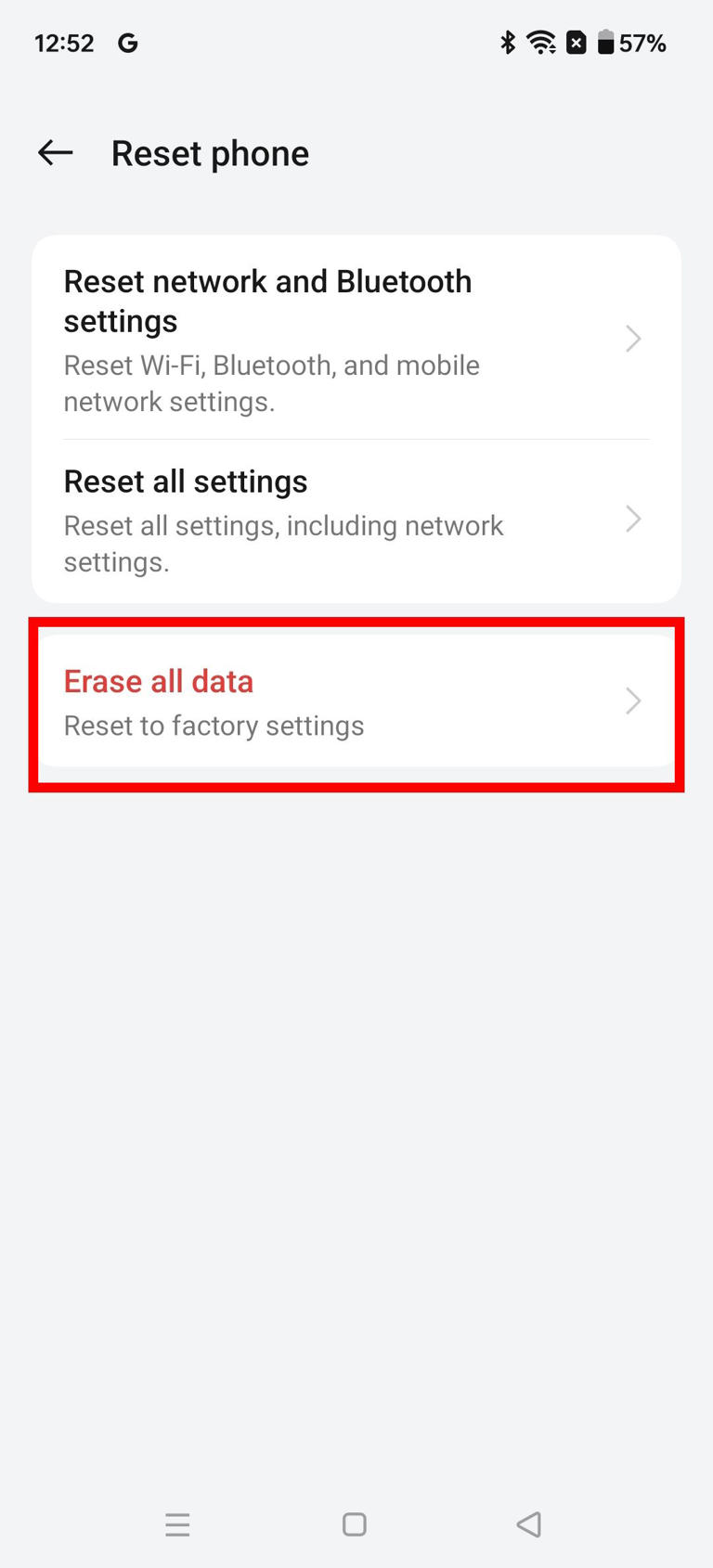Tap the highlighted red Erase all data card
This screenshot has width=713, height=1568.
355,701
